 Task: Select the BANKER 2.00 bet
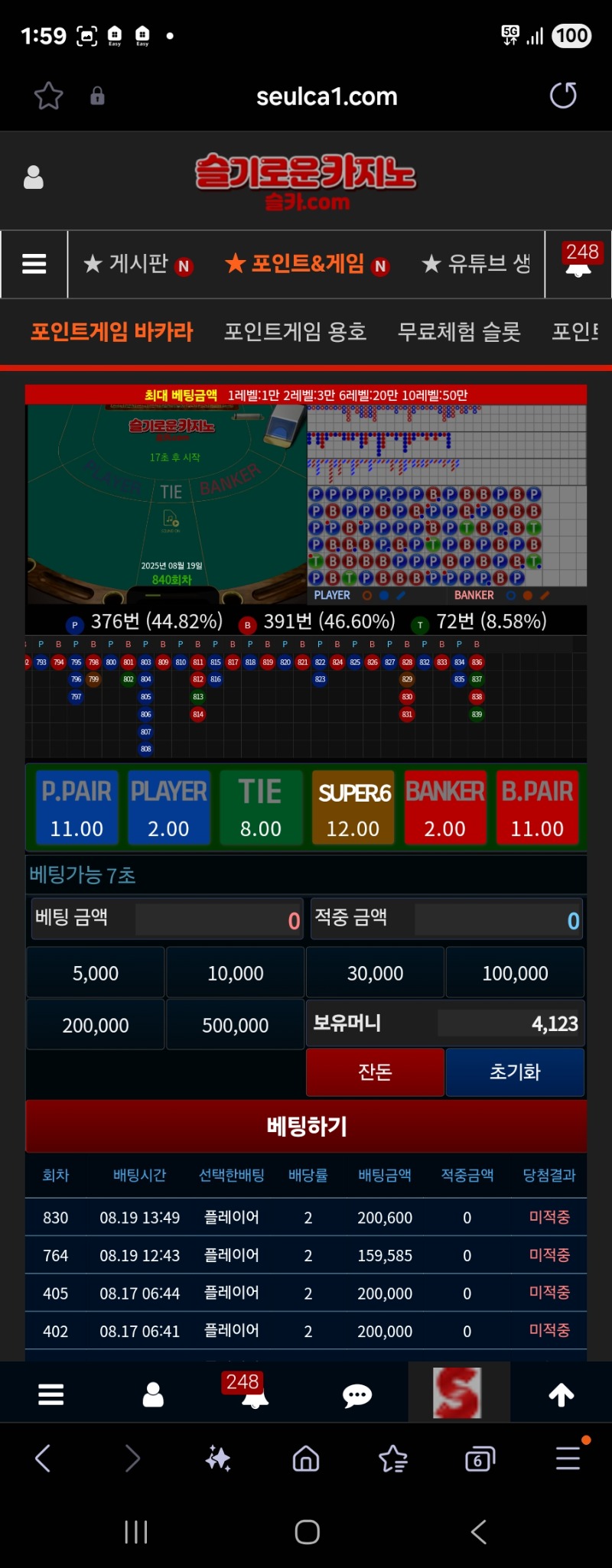pos(444,808)
